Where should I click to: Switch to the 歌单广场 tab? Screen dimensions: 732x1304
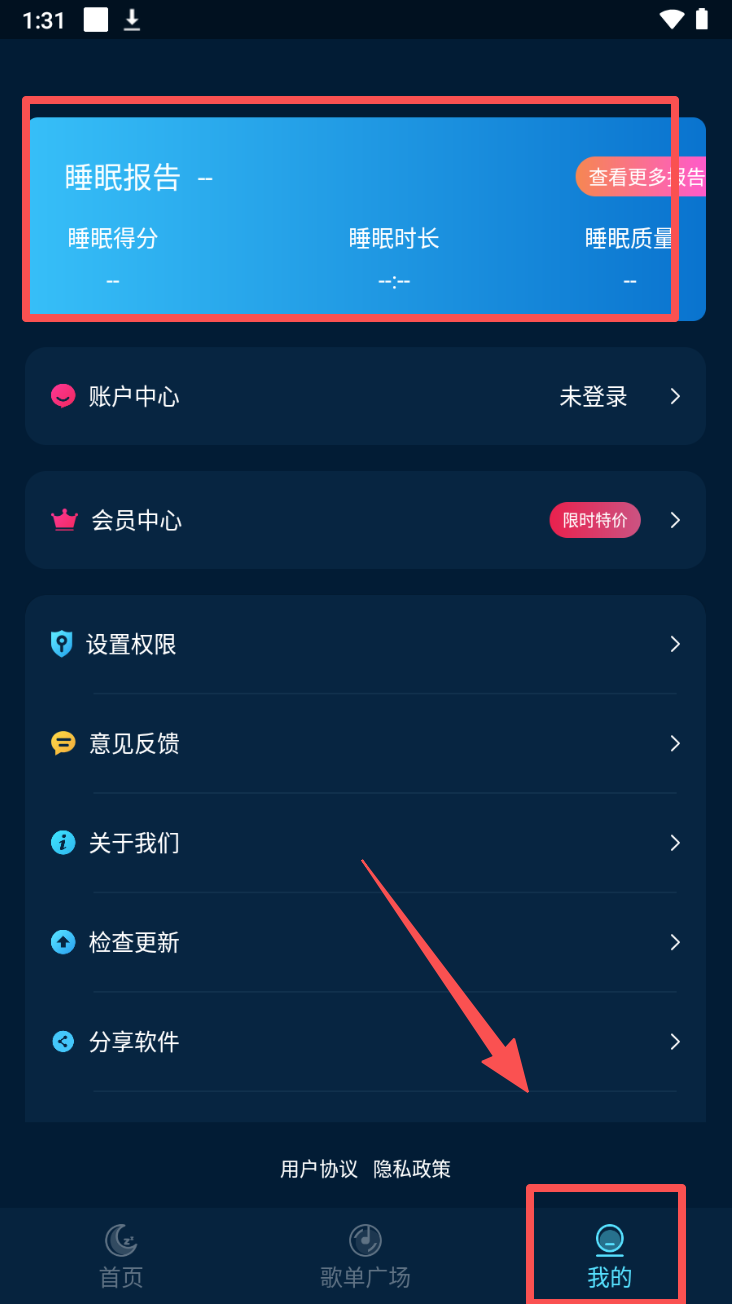click(x=365, y=1256)
